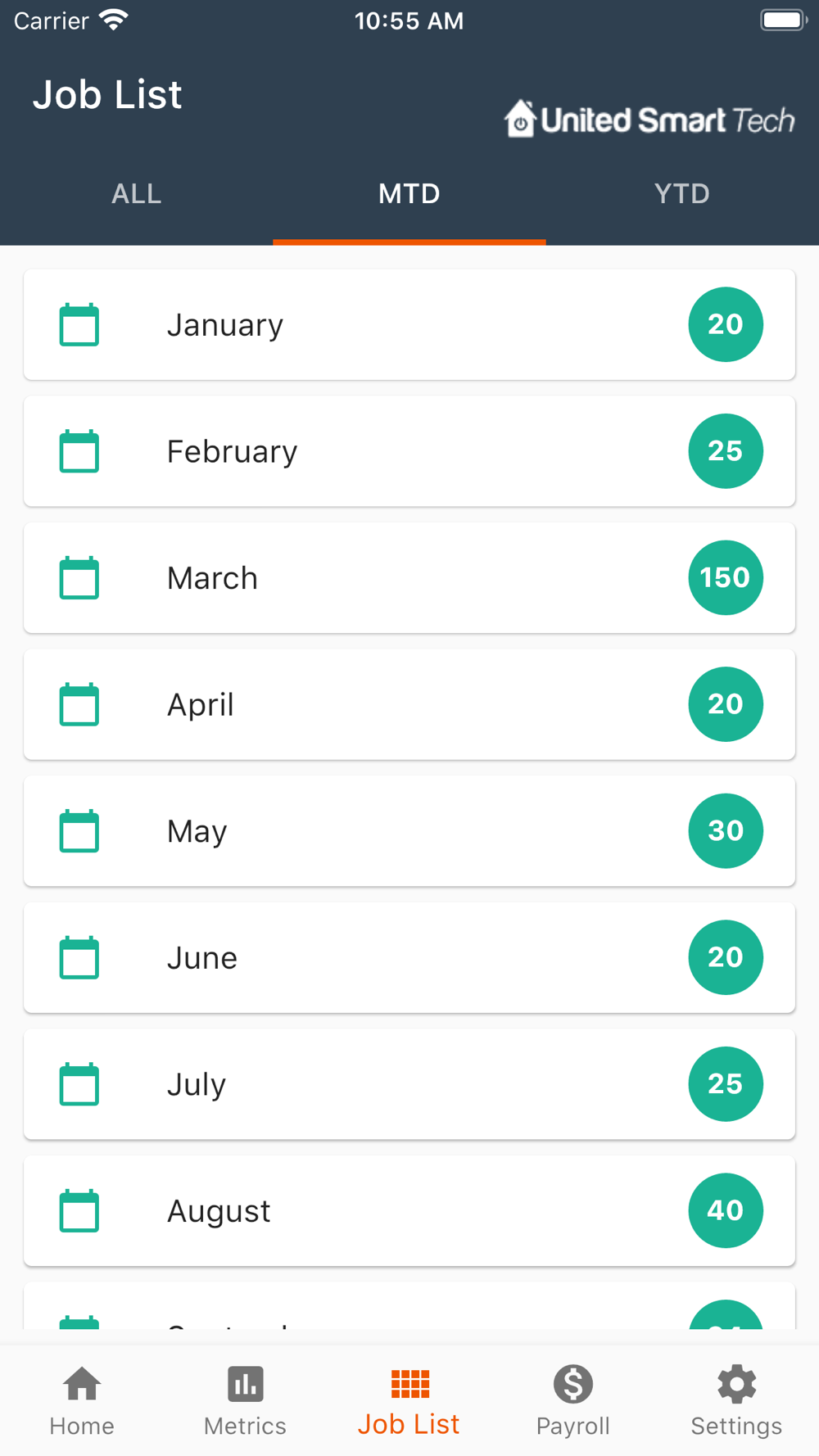Open the January job list

409,324
